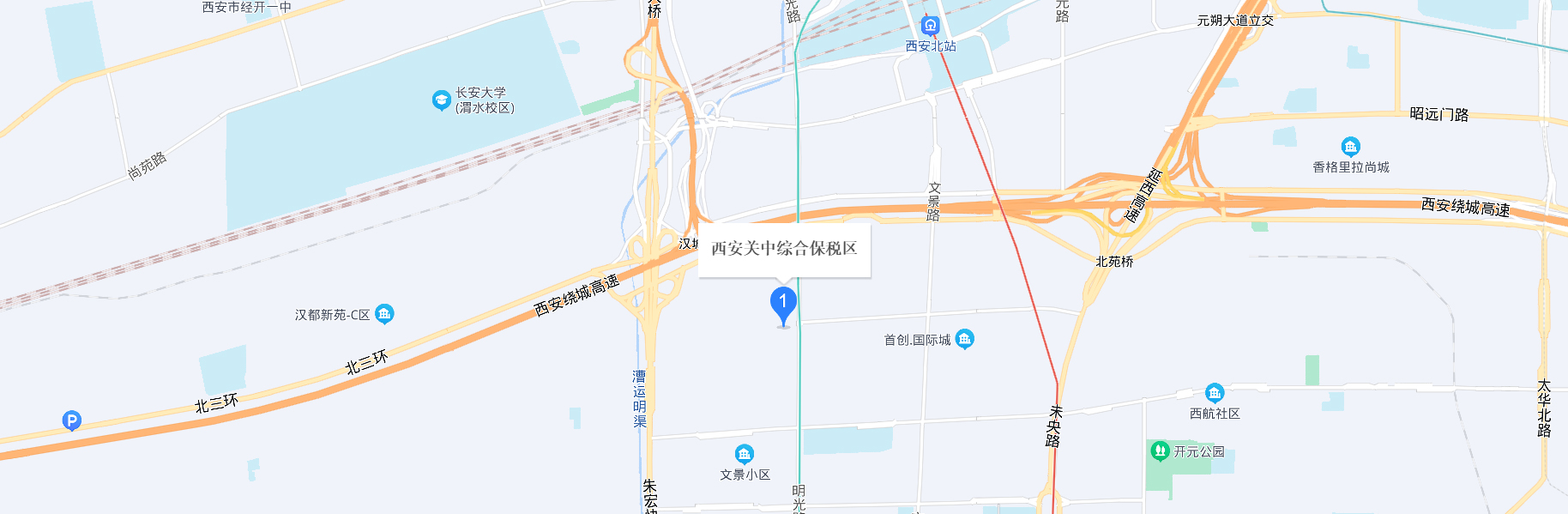Open the 西航社区 place icon

pos(1214,393)
